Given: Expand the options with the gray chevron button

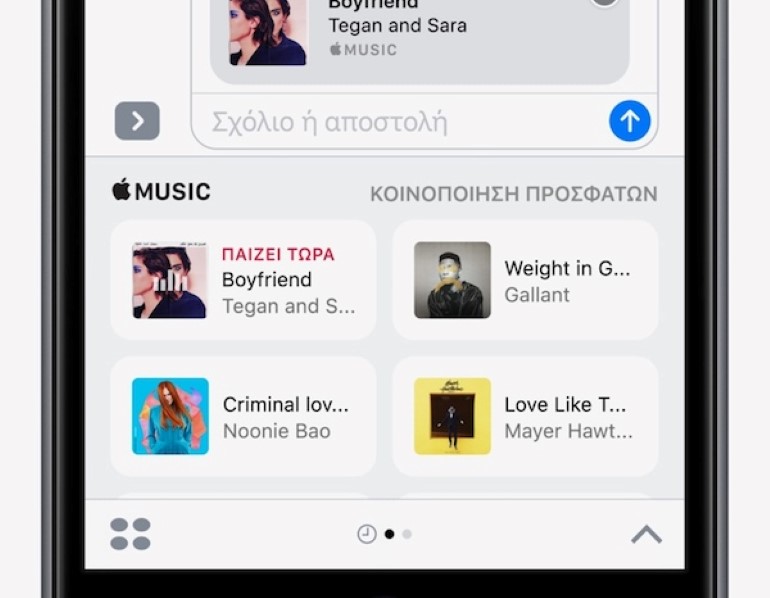Looking at the screenshot, I should pos(137,122).
